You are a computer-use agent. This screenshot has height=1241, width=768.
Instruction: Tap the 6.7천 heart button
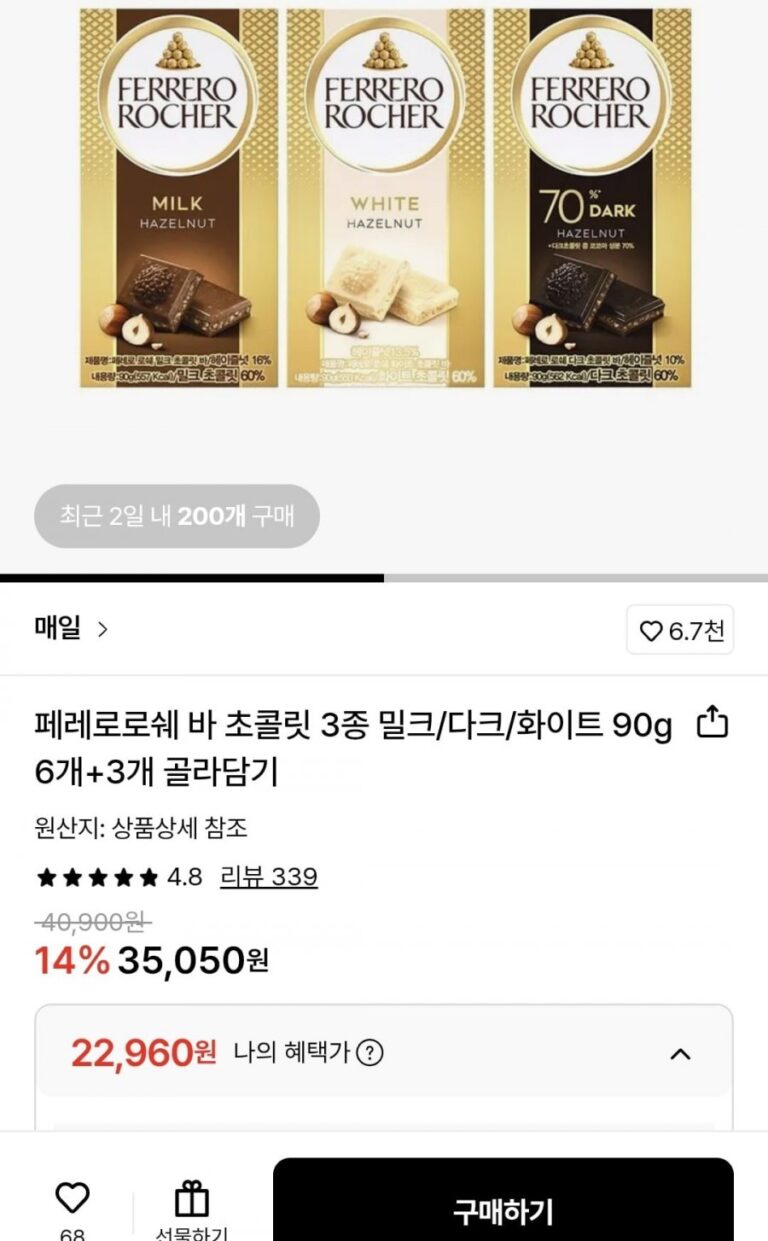pyautogui.click(x=680, y=631)
